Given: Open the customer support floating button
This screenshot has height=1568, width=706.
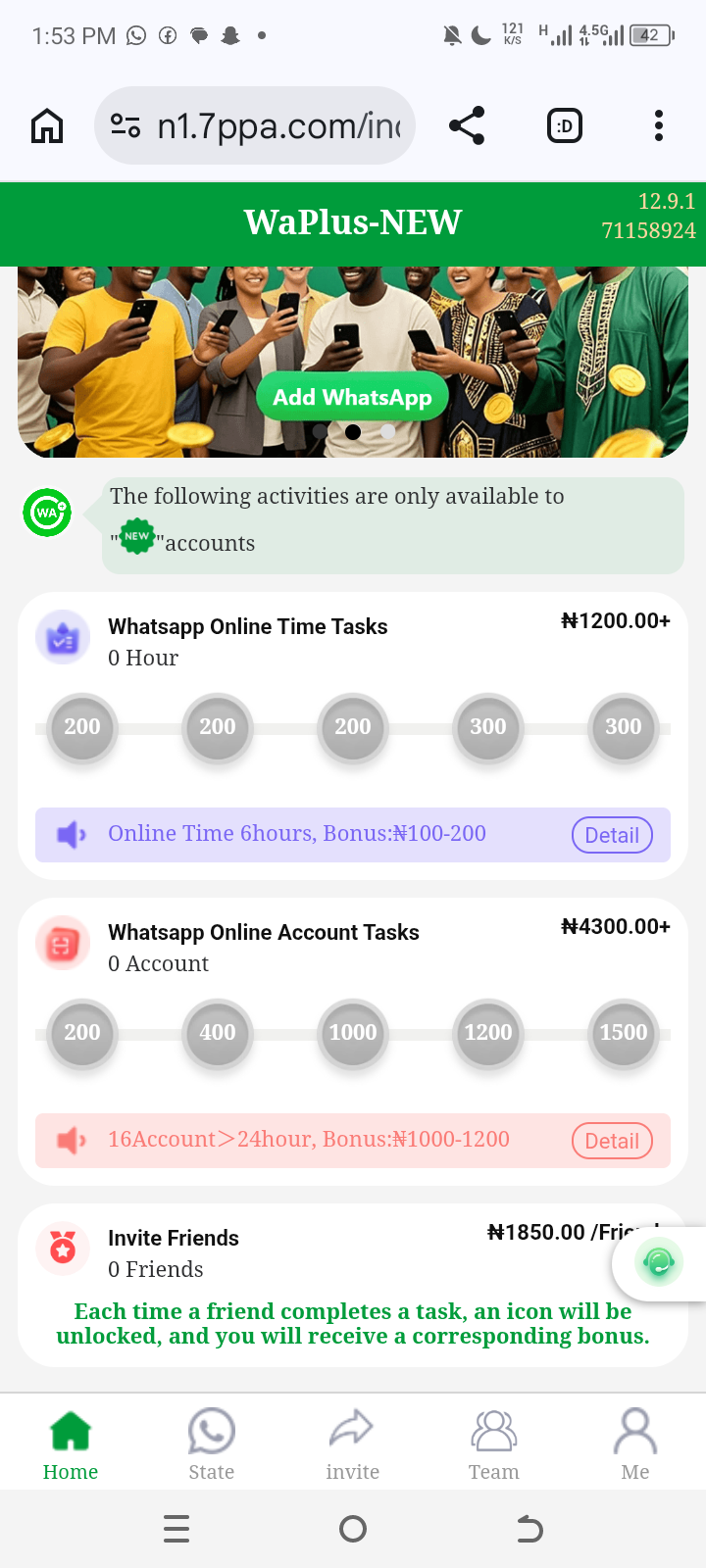Looking at the screenshot, I should point(659,1262).
